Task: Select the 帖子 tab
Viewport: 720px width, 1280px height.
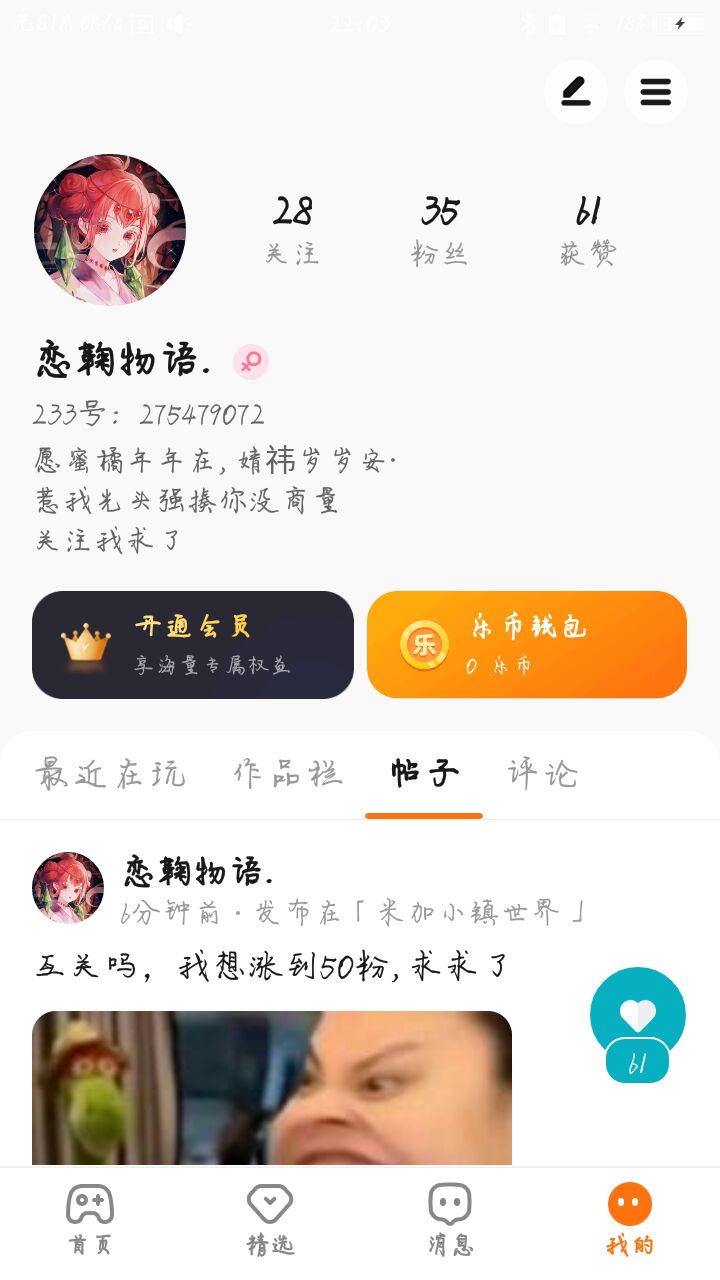Action: pyautogui.click(x=424, y=774)
